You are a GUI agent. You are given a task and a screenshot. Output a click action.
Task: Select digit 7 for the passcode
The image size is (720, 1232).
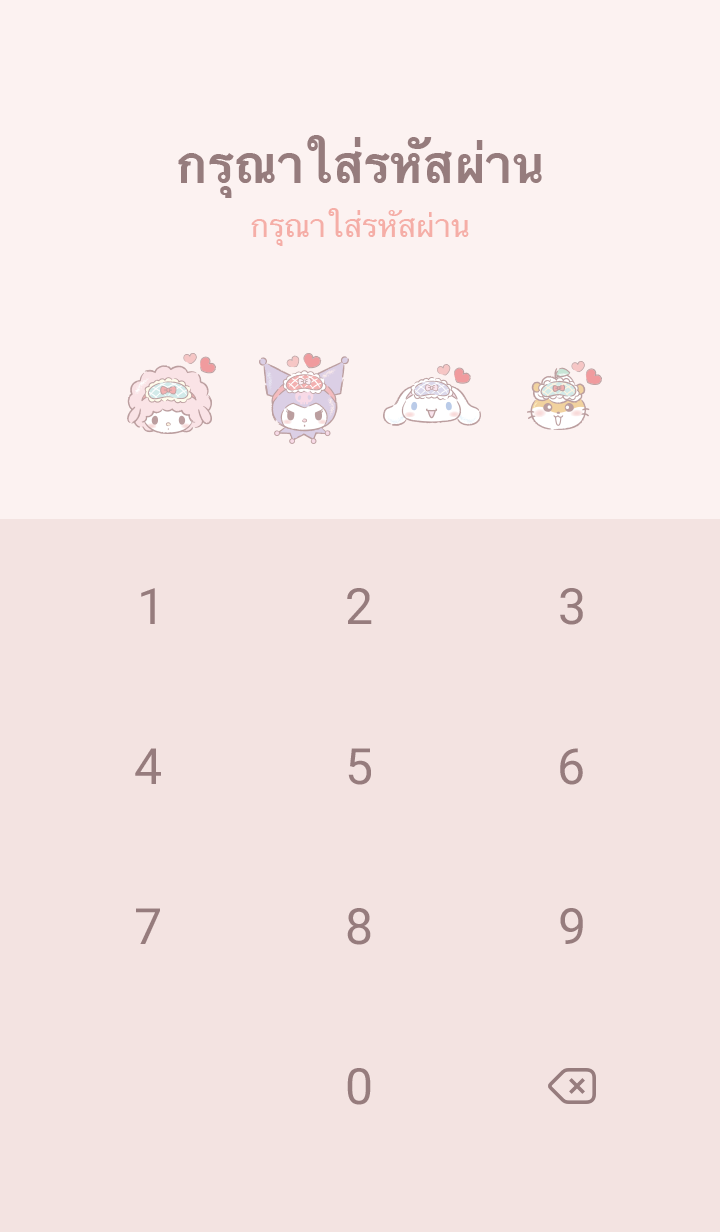click(149, 927)
